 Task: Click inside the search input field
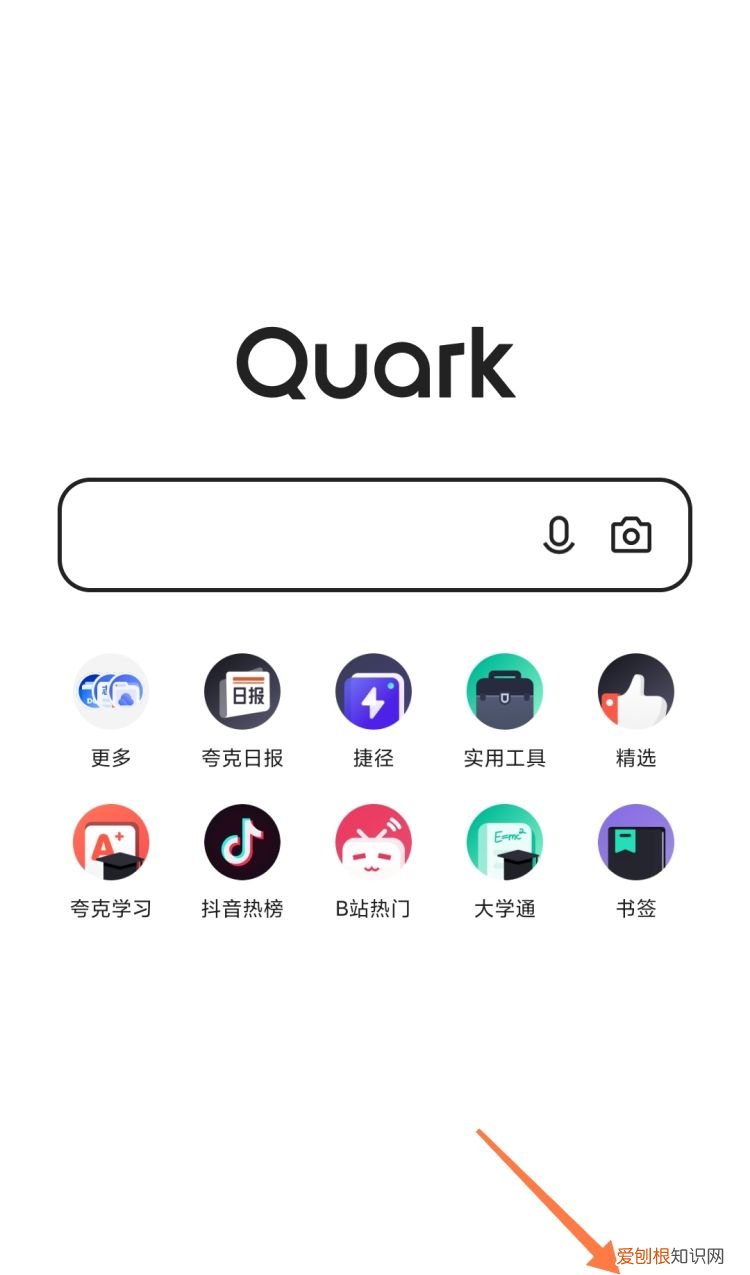[300, 534]
